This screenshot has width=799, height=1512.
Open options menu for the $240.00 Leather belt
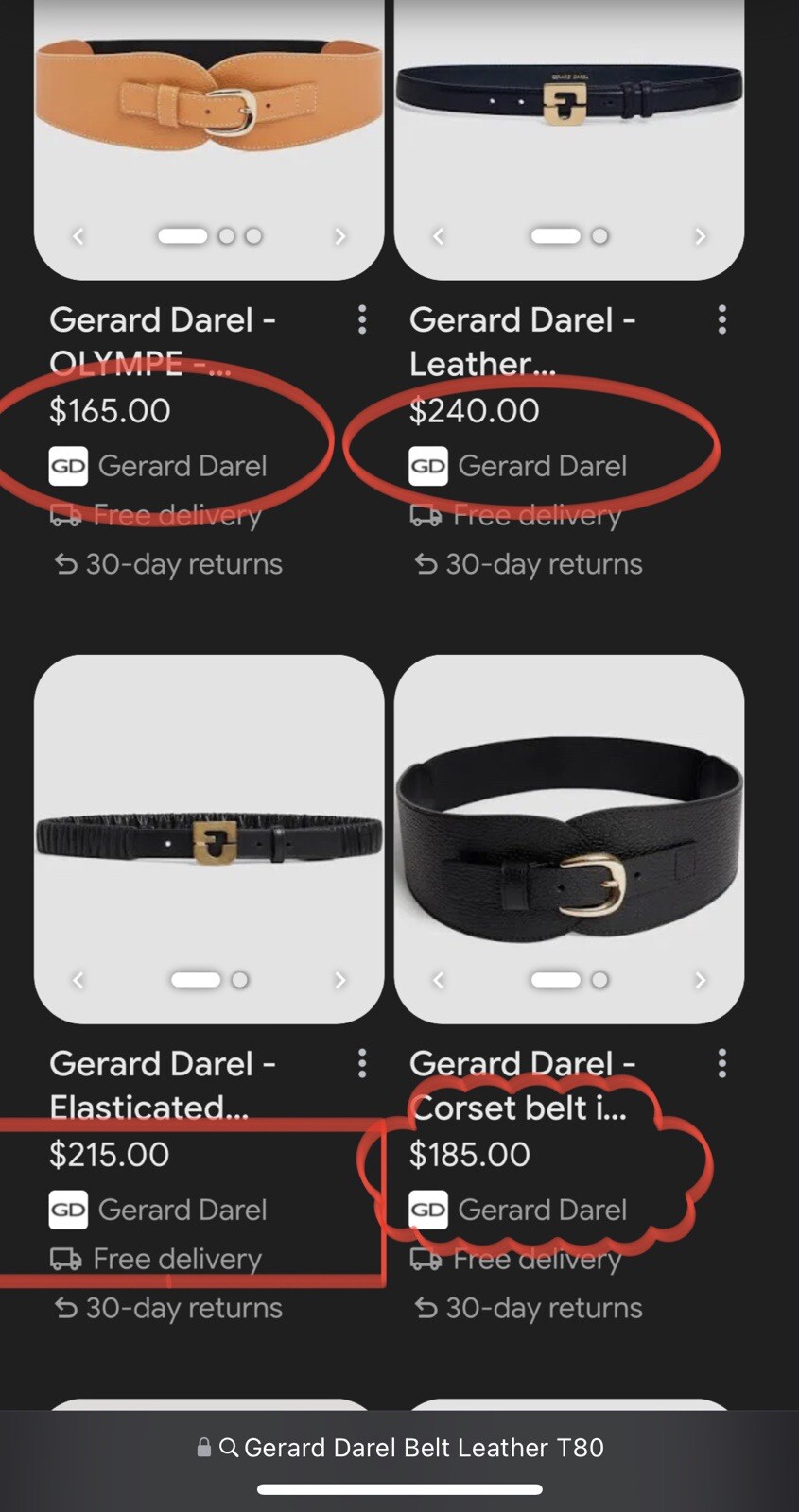[x=722, y=320]
